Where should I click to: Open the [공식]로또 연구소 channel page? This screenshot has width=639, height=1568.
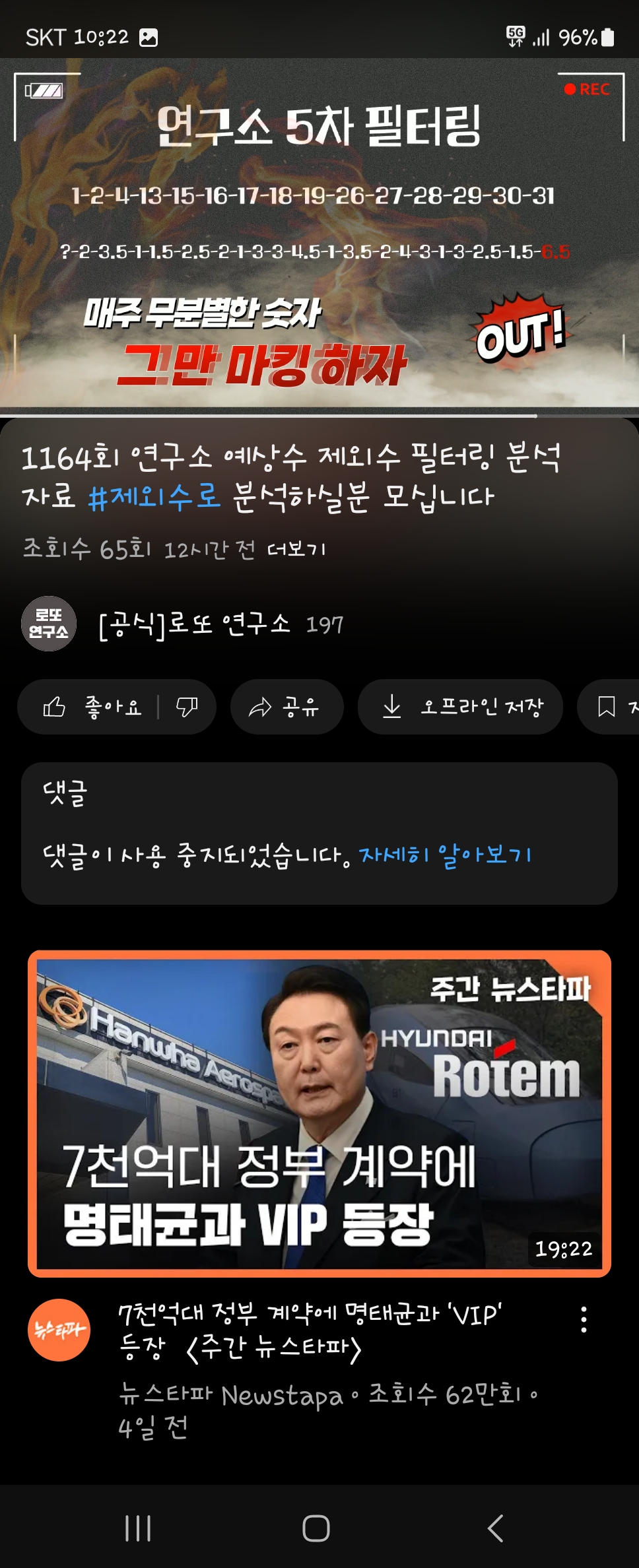pos(194,624)
